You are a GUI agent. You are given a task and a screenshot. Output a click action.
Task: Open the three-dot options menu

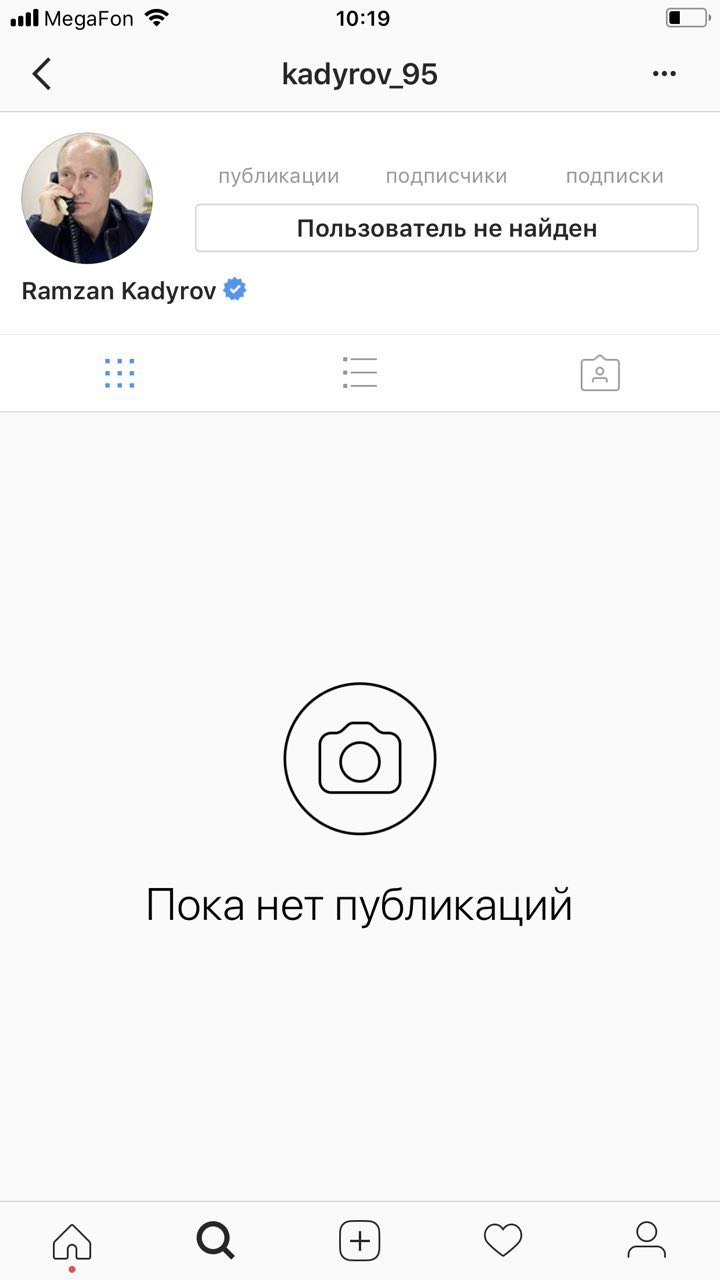point(664,74)
